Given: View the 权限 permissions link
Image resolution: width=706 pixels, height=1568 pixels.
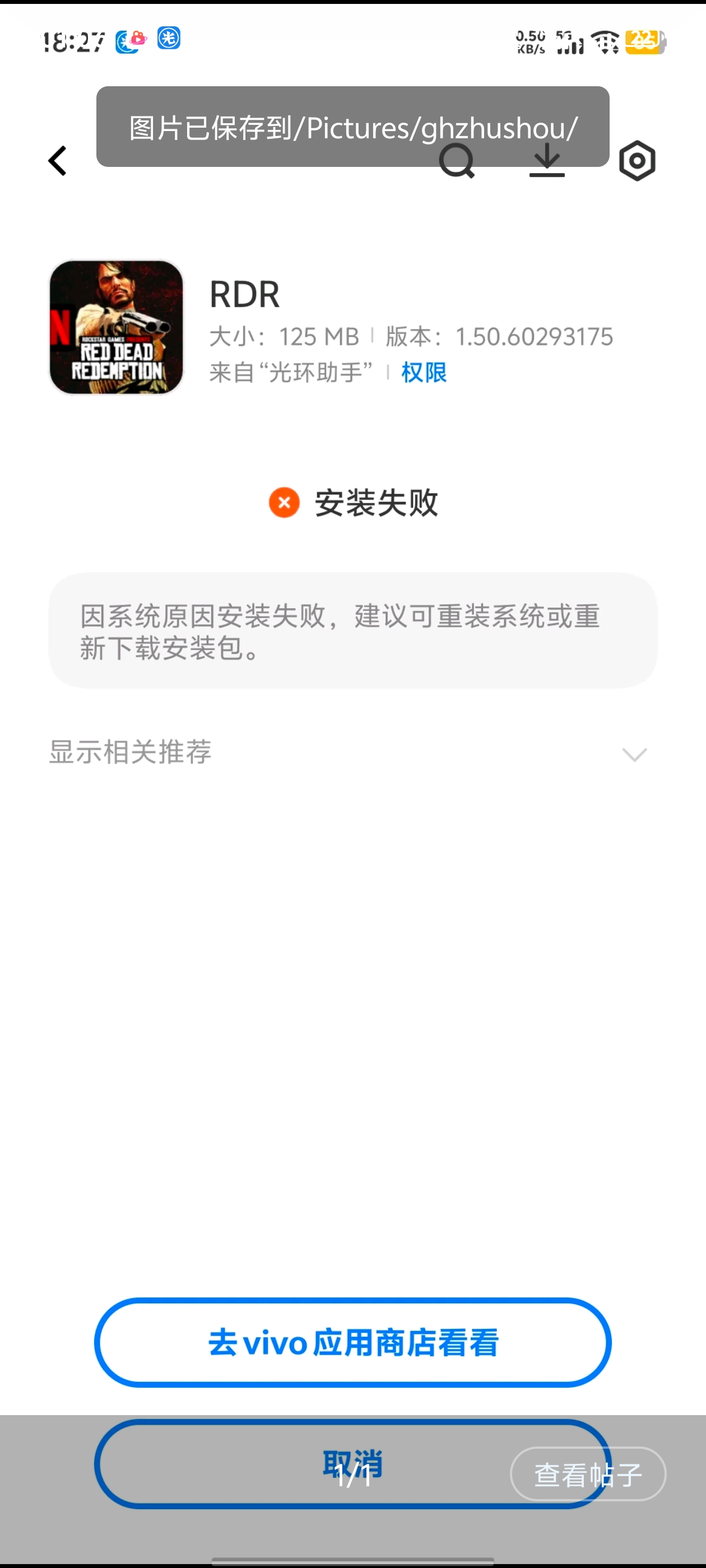Looking at the screenshot, I should (424, 372).
